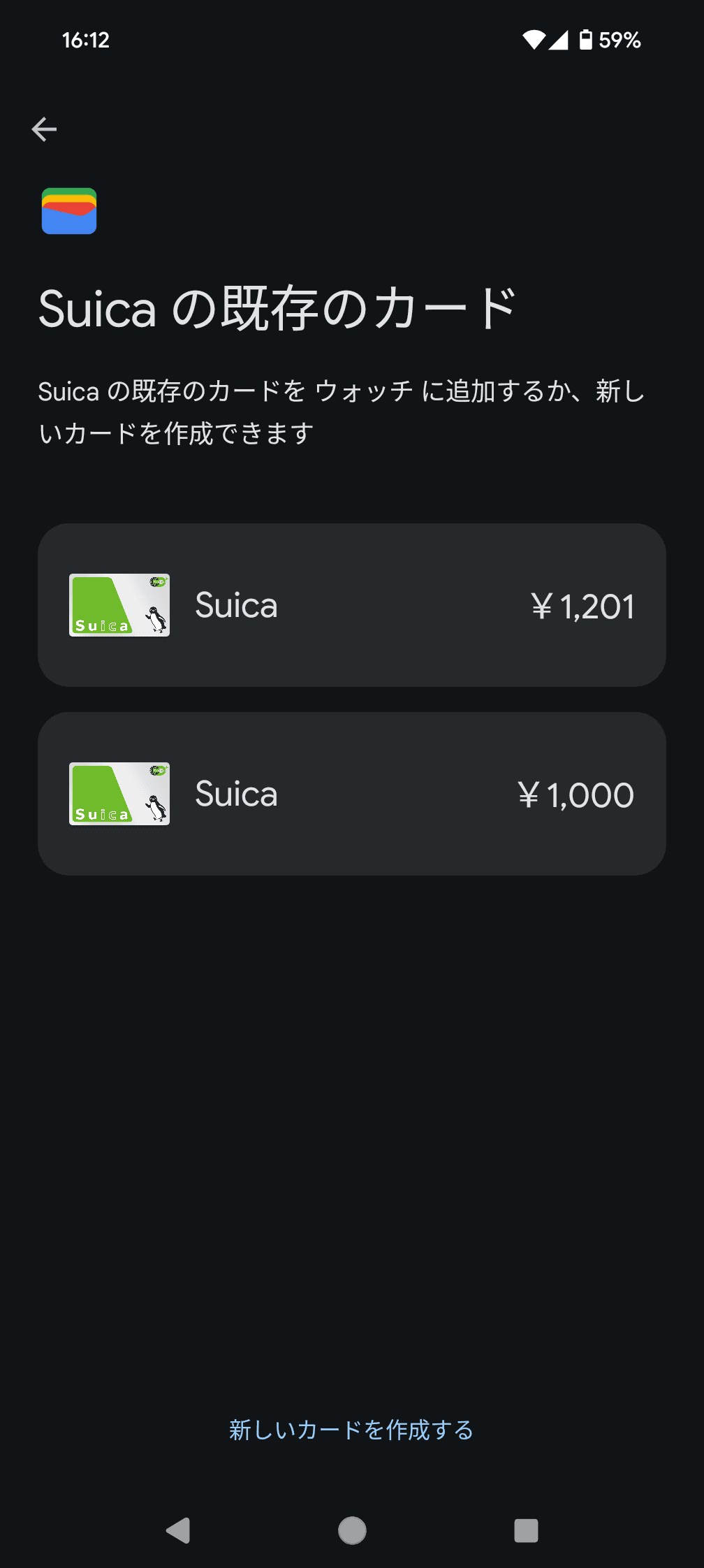Tap the ¥1,000 balance text
Image resolution: width=704 pixels, height=1568 pixels.
575,794
